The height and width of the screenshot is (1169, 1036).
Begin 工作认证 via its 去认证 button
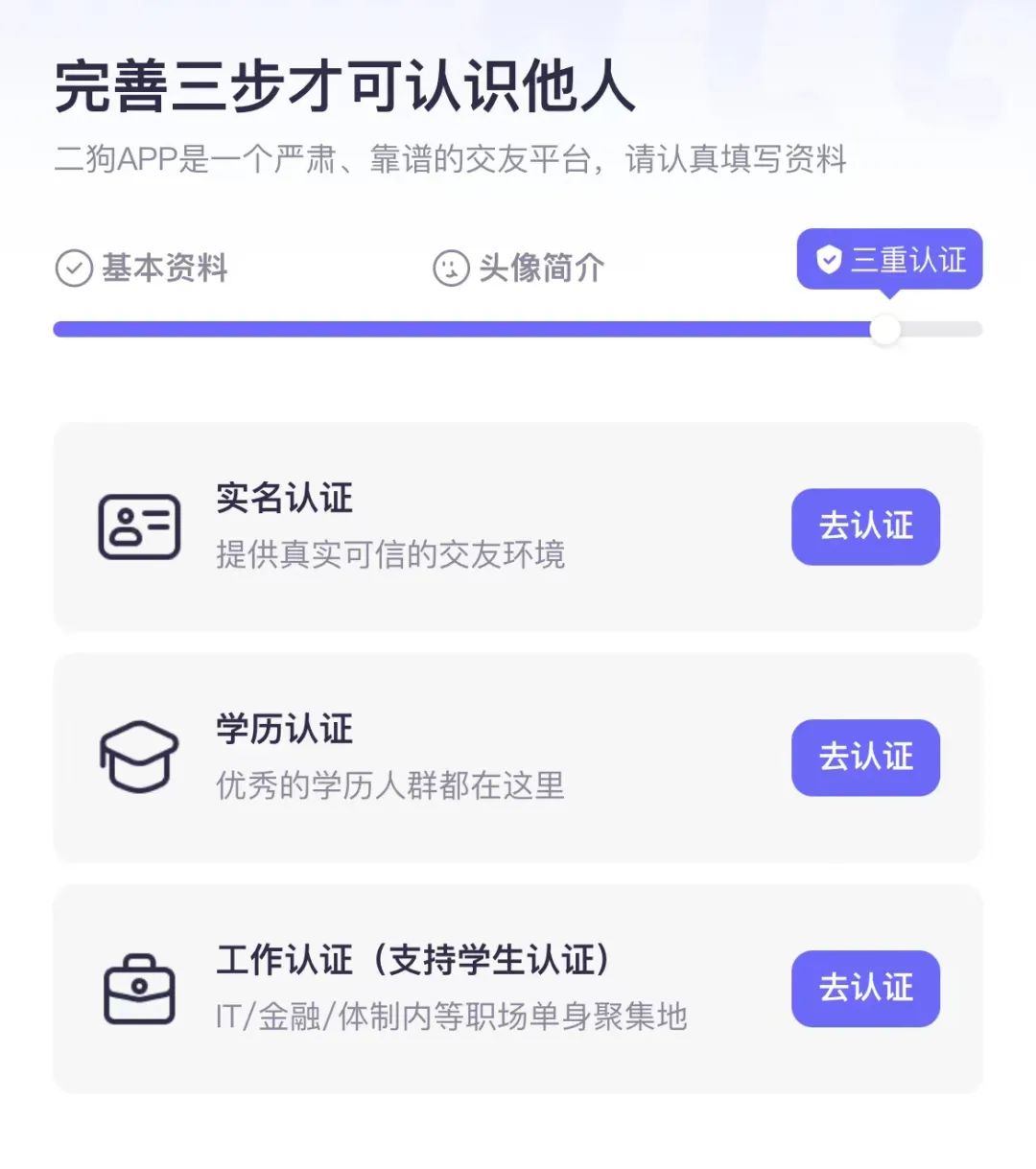click(x=865, y=989)
